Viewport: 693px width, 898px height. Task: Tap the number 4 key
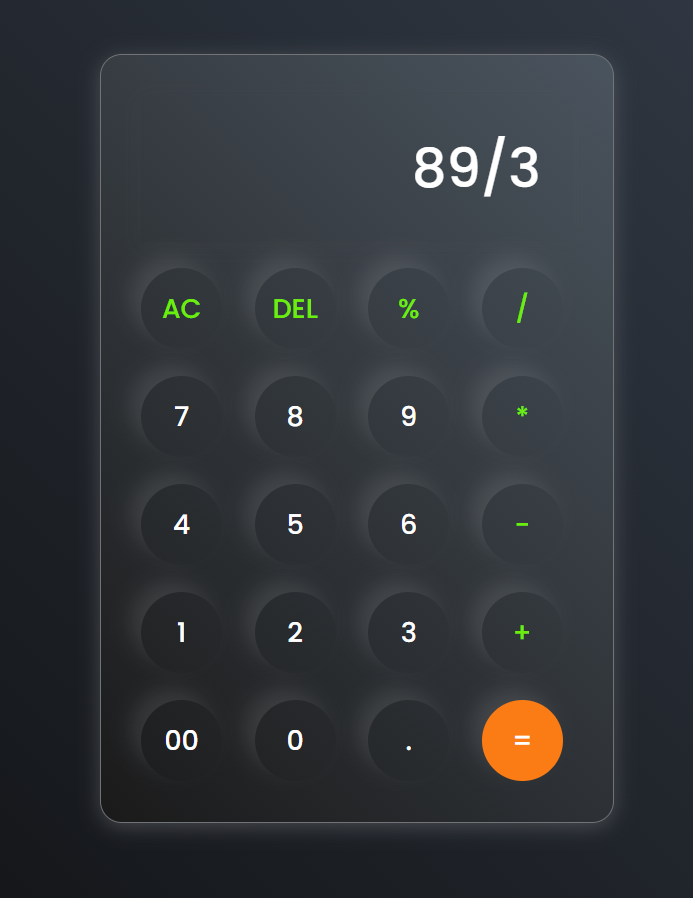click(x=181, y=525)
